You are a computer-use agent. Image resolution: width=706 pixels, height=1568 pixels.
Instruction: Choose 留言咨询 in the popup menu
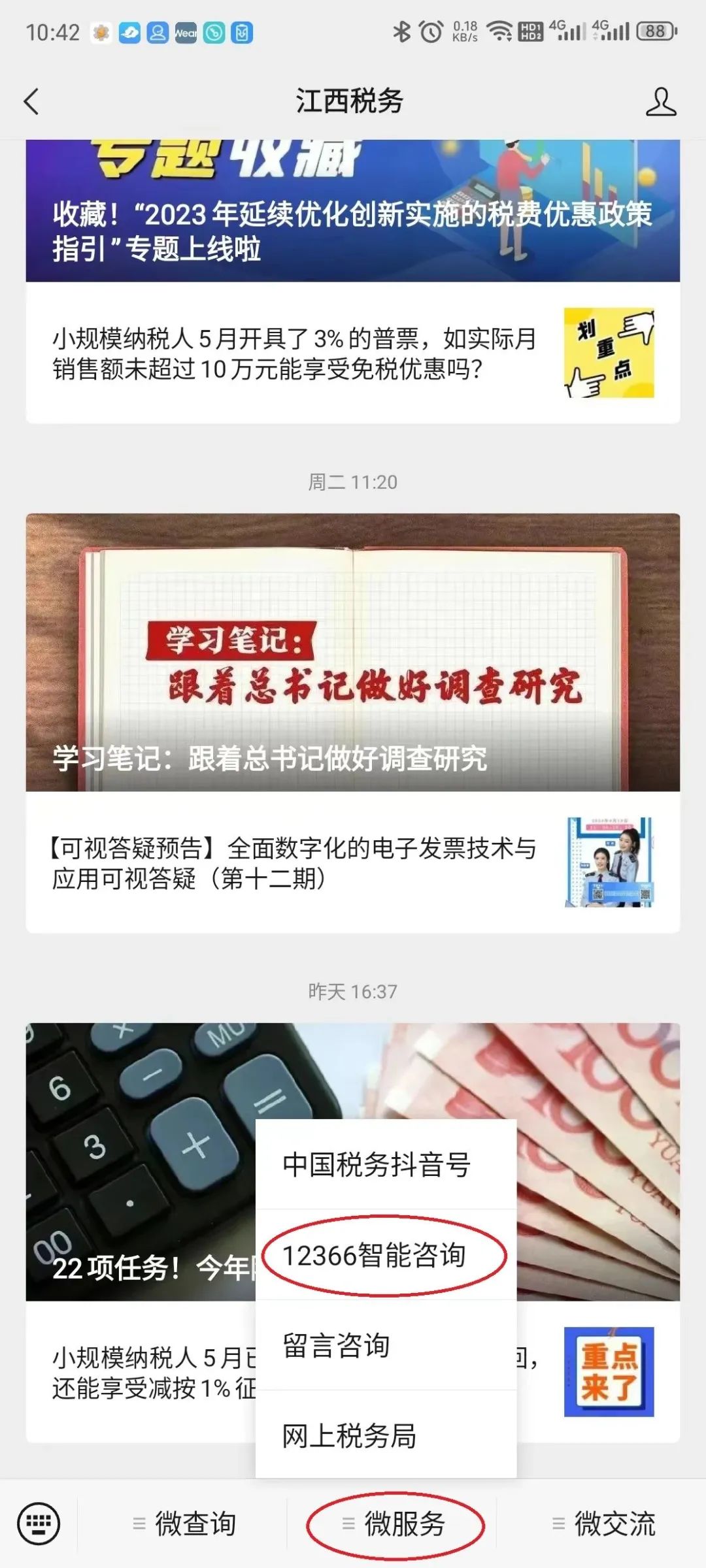pos(386,1345)
